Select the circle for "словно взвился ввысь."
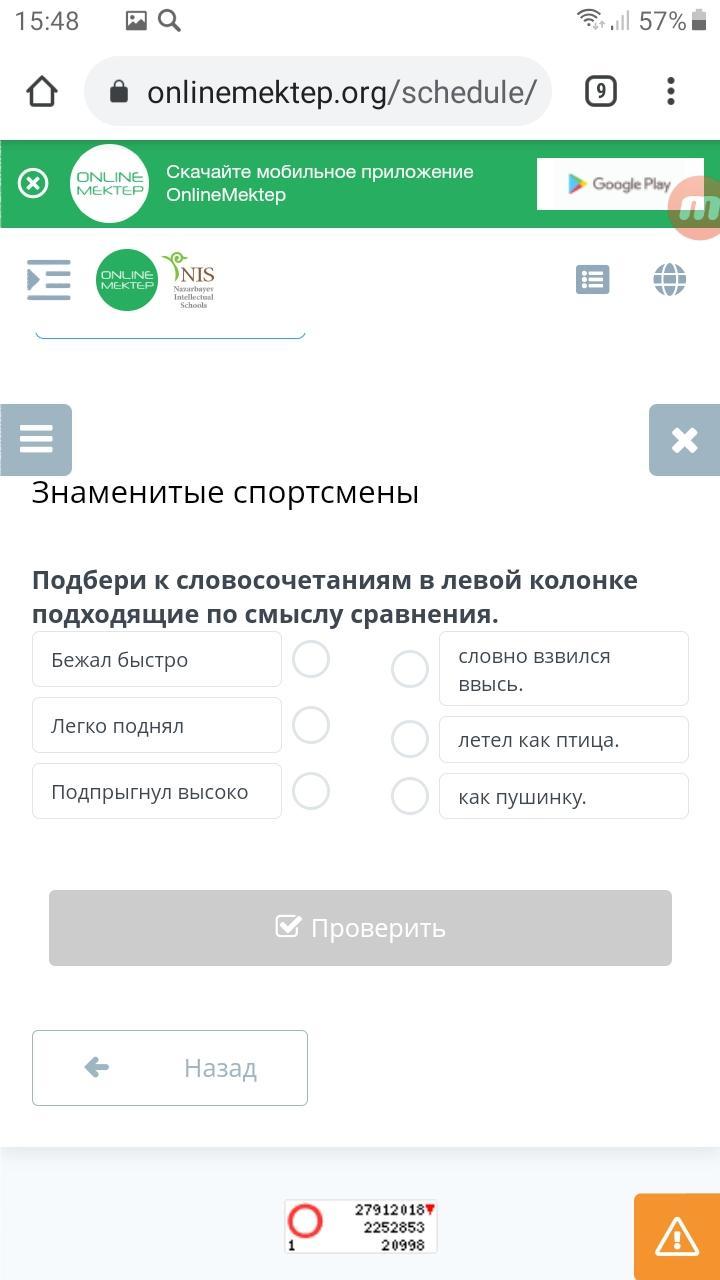720x1280 pixels. [410, 669]
